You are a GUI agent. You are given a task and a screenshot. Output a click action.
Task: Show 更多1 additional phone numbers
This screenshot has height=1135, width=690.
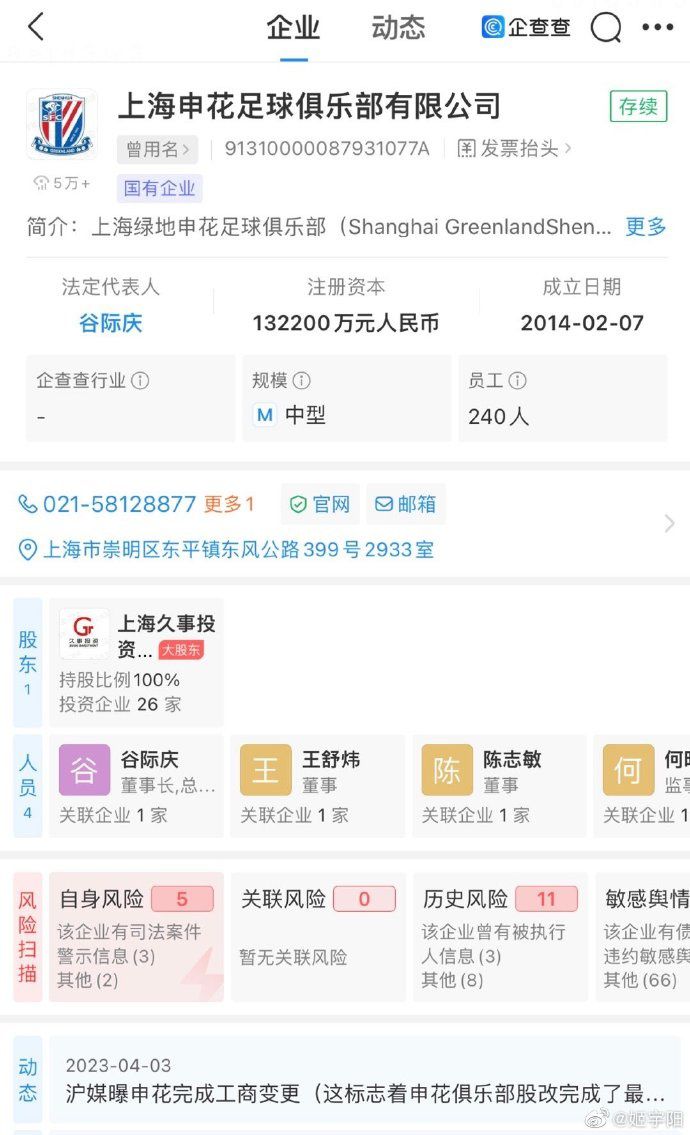(229, 504)
